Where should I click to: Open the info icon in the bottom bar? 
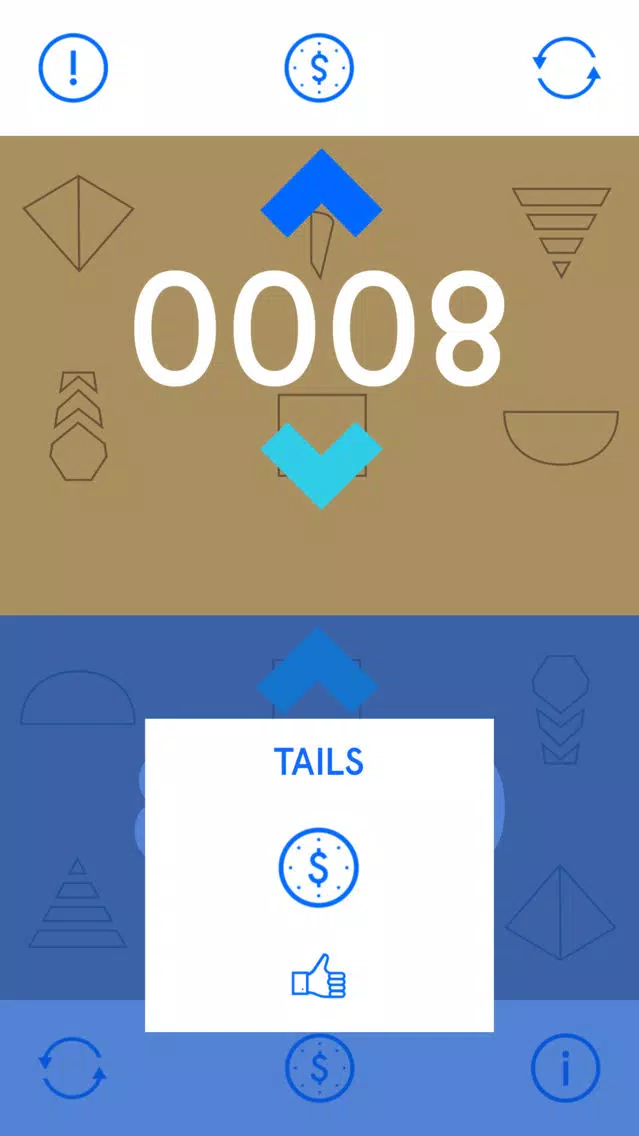click(x=565, y=1067)
